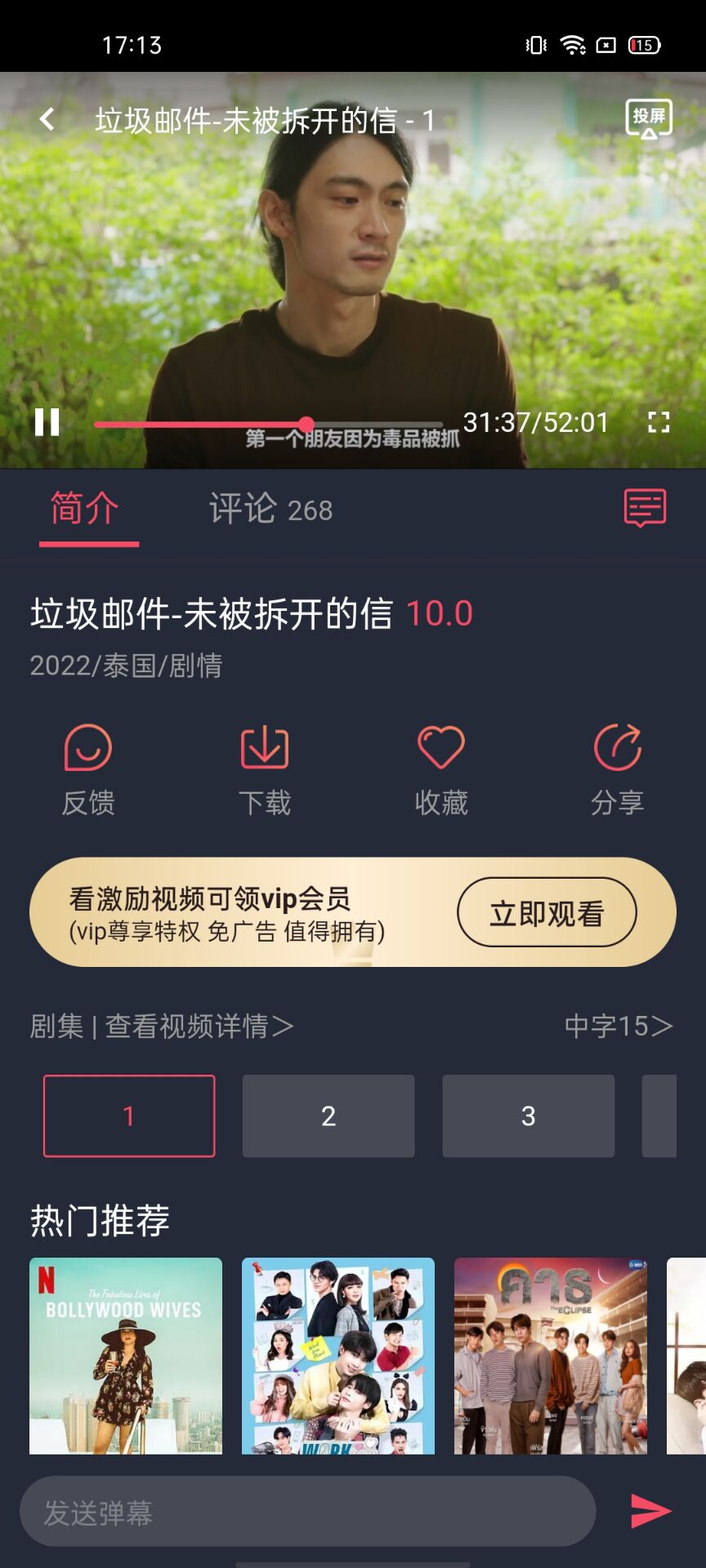
Task: Add the show to 收藏 favorites
Action: (x=441, y=769)
